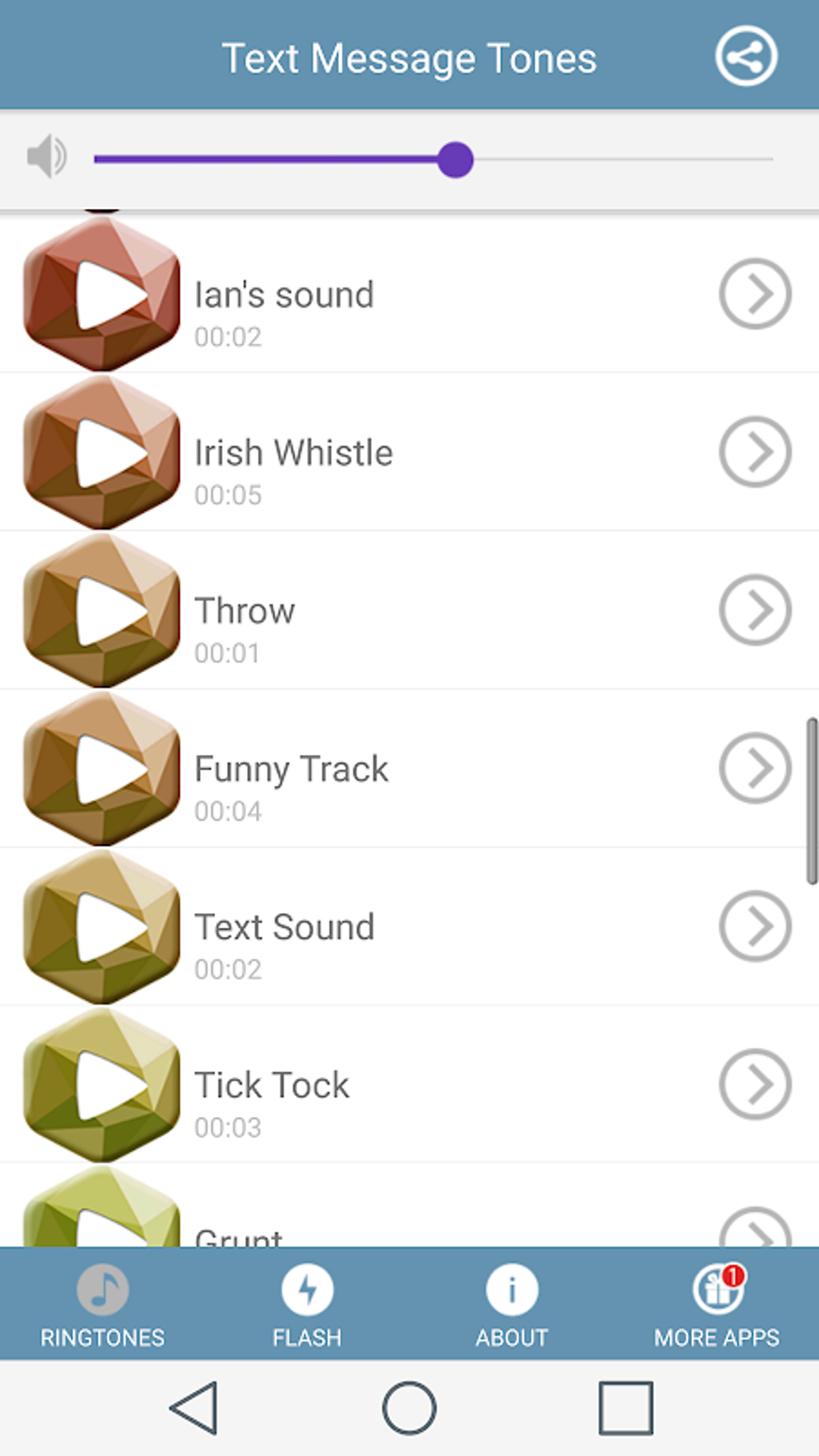
Task: Open options arrow for Irish Whistle
Action: [755, 452]
